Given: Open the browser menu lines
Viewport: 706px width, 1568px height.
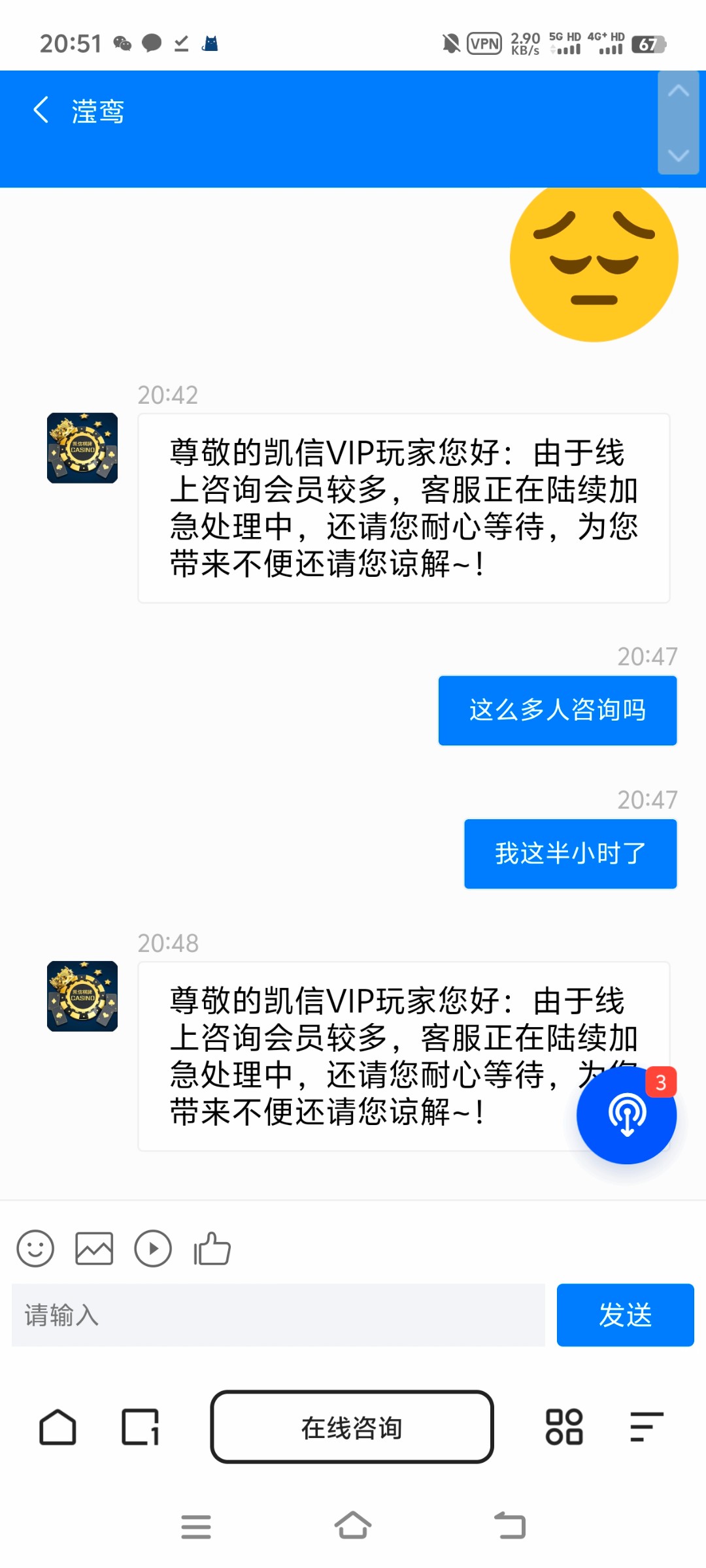Looking at the screenshot, I should 647,1427.
